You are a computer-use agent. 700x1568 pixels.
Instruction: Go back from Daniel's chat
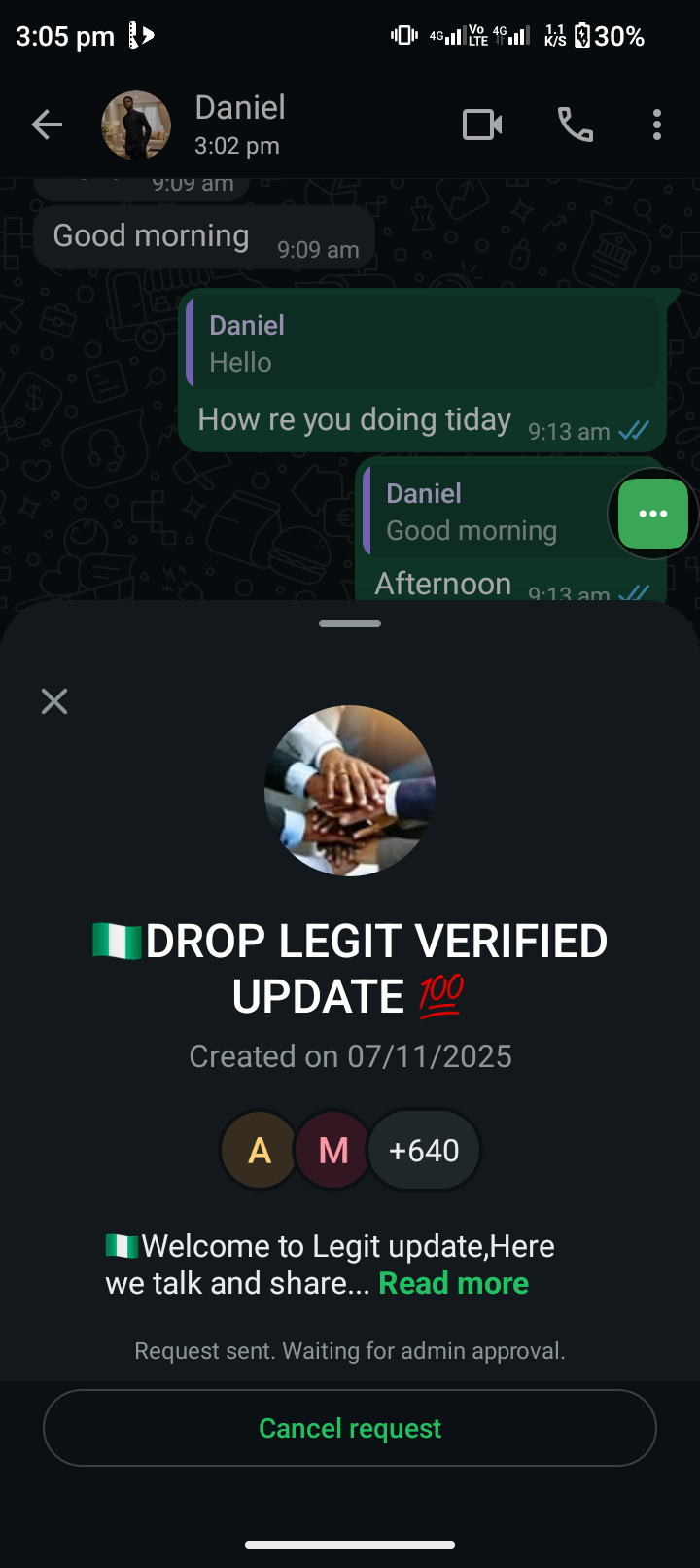pyautogui.click(x=47, y=125)
